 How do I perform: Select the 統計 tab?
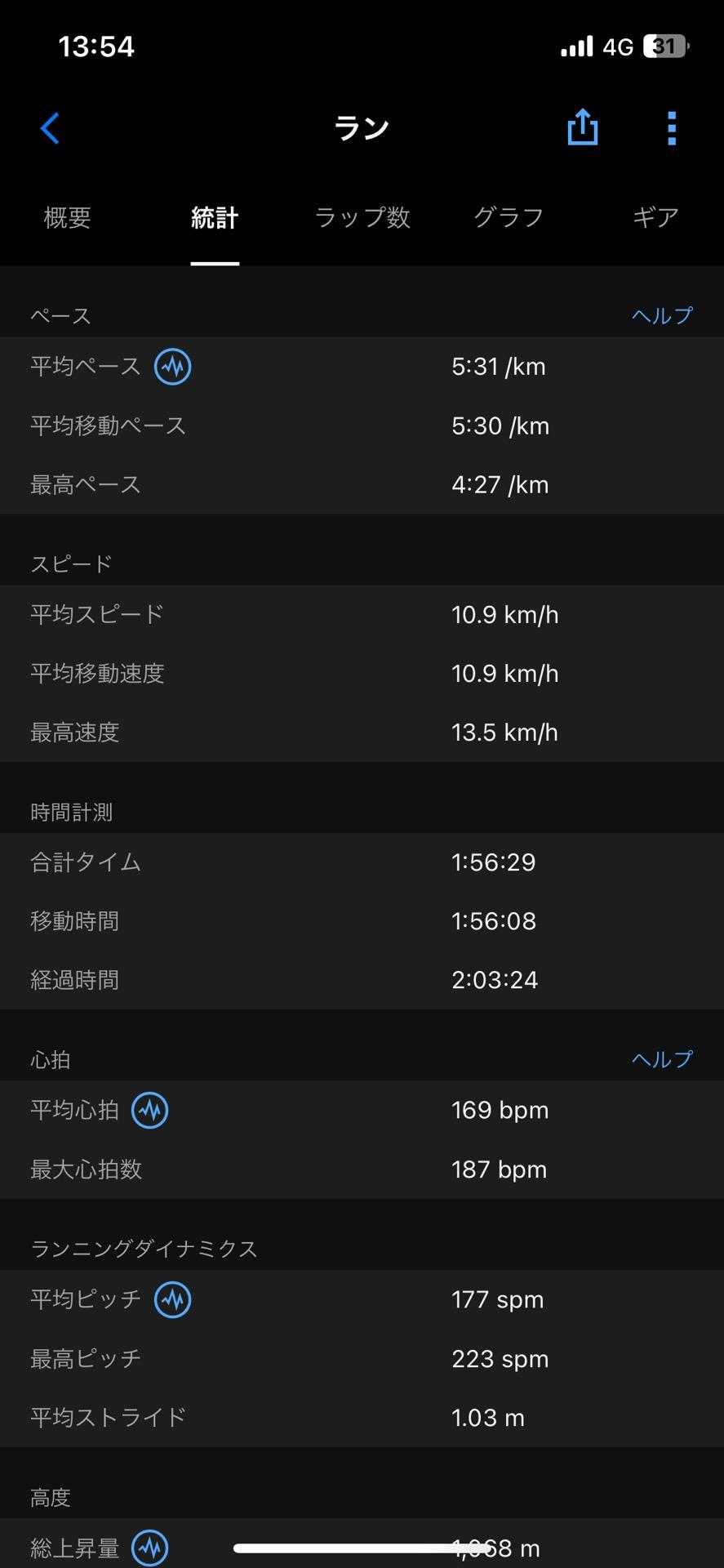coord(215,217)
